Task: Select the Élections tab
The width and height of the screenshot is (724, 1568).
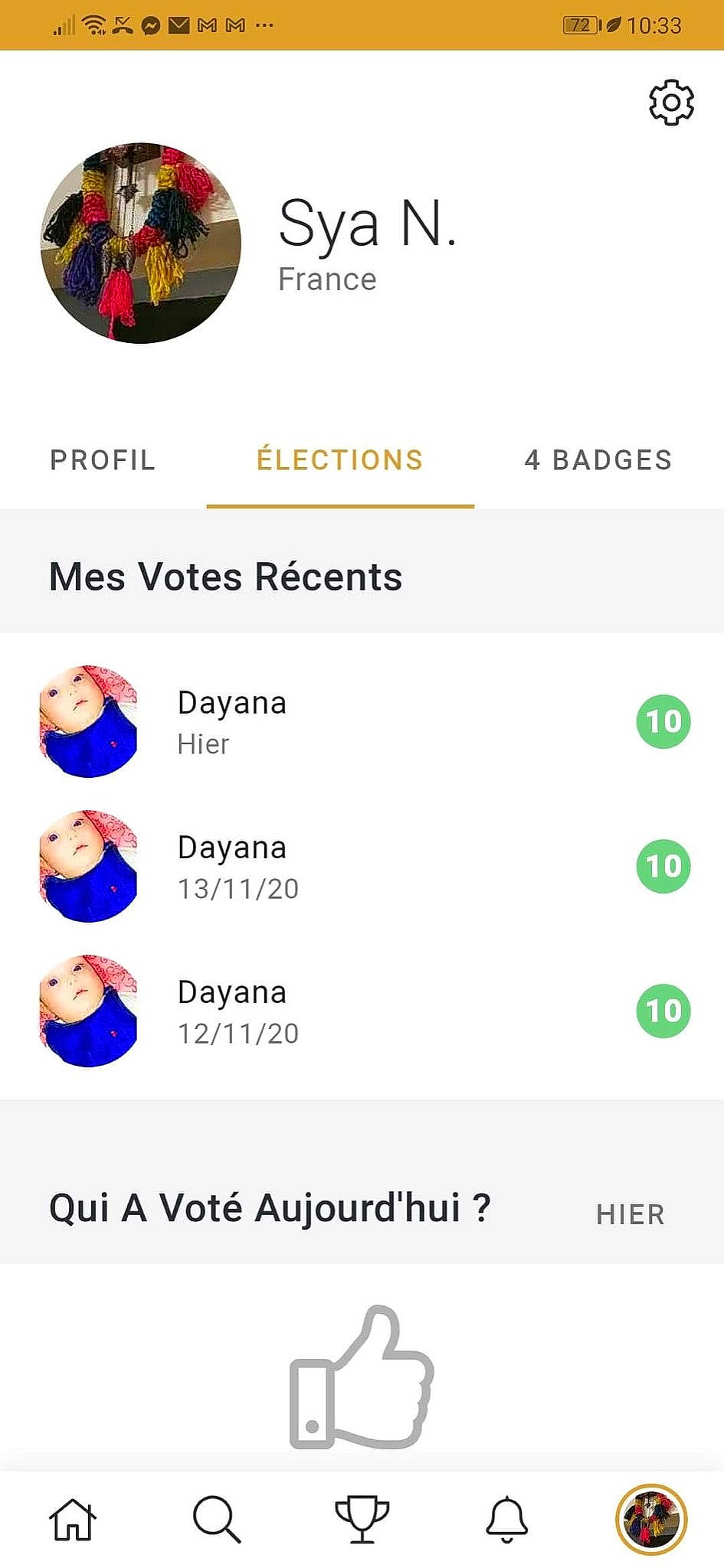Action: pos(340,460)
